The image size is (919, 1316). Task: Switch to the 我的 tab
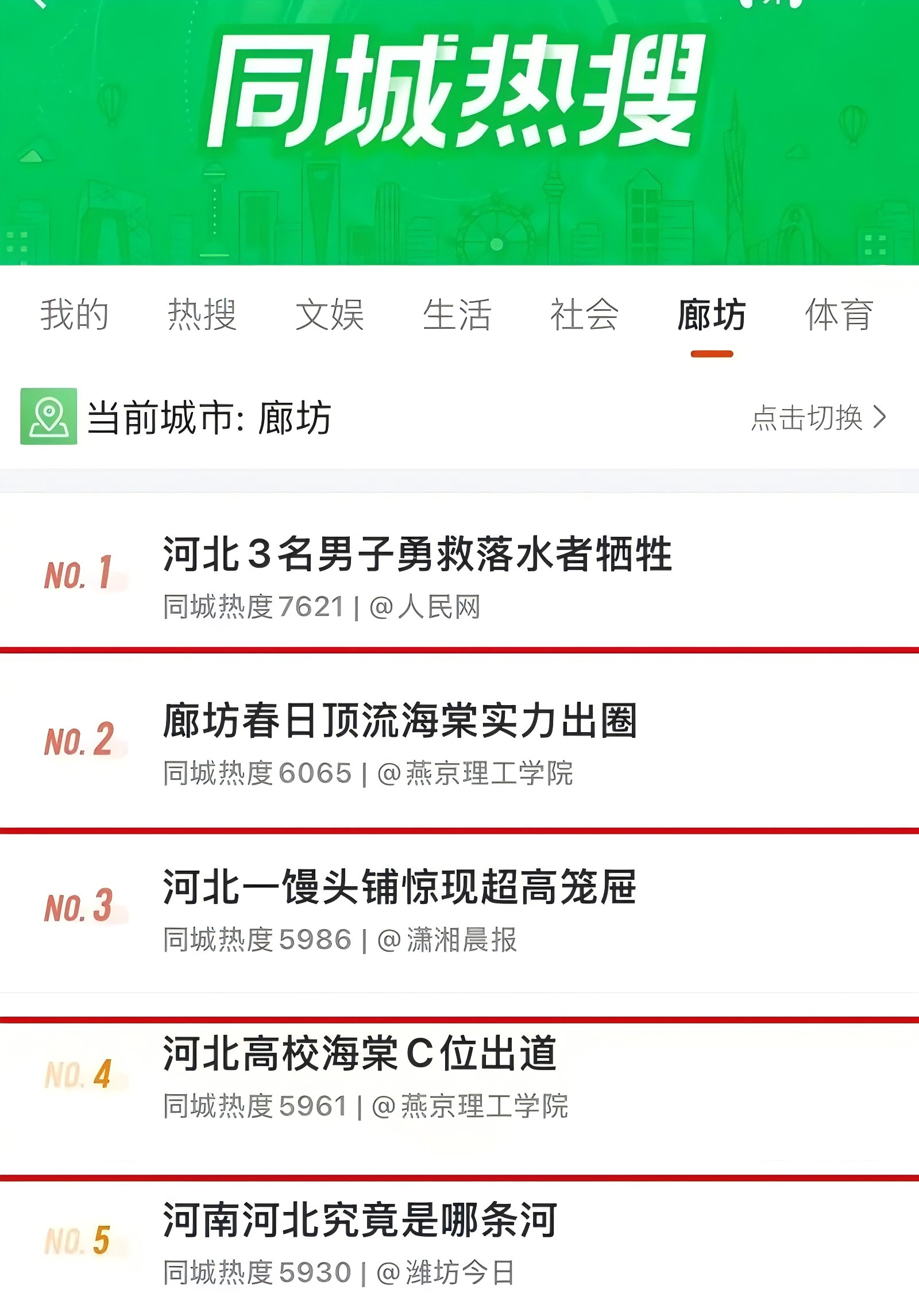(75, 315)
